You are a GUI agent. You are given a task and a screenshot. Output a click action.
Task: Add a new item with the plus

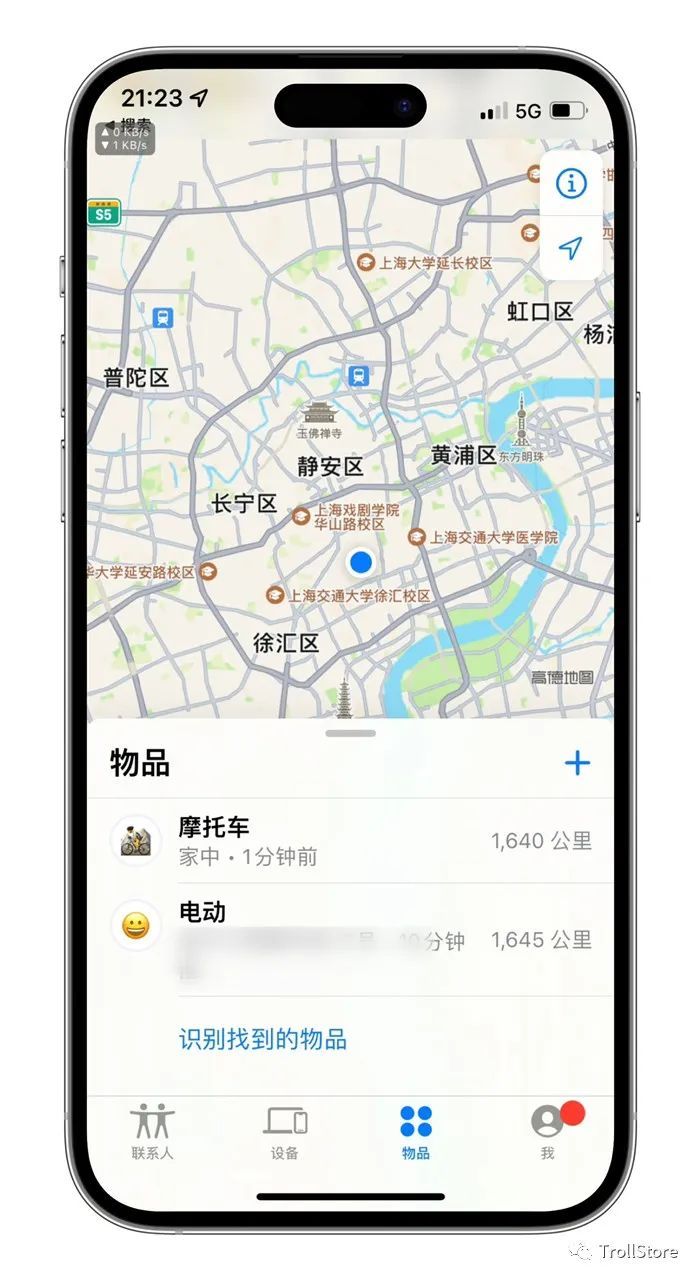tap(577, 764)
